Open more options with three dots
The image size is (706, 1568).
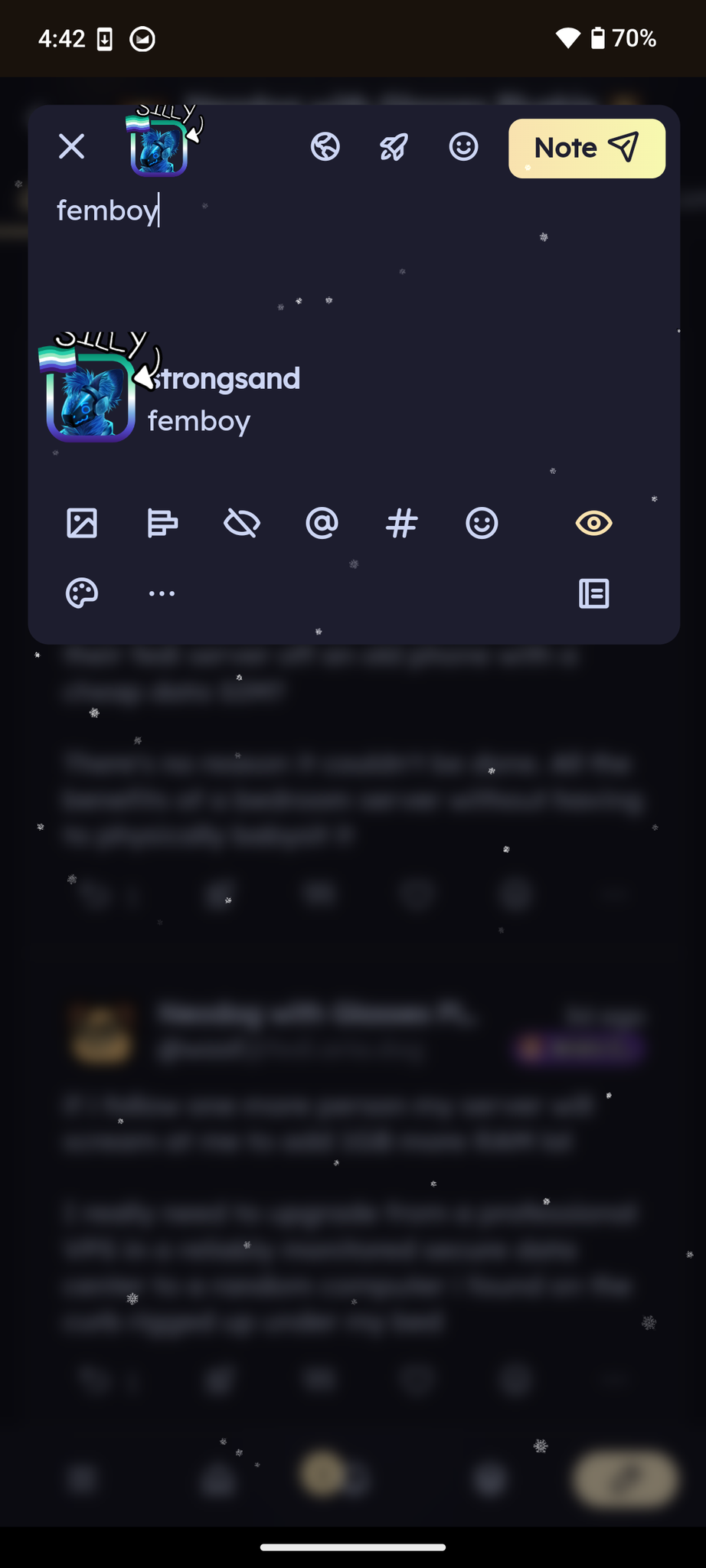pos(162,593)
